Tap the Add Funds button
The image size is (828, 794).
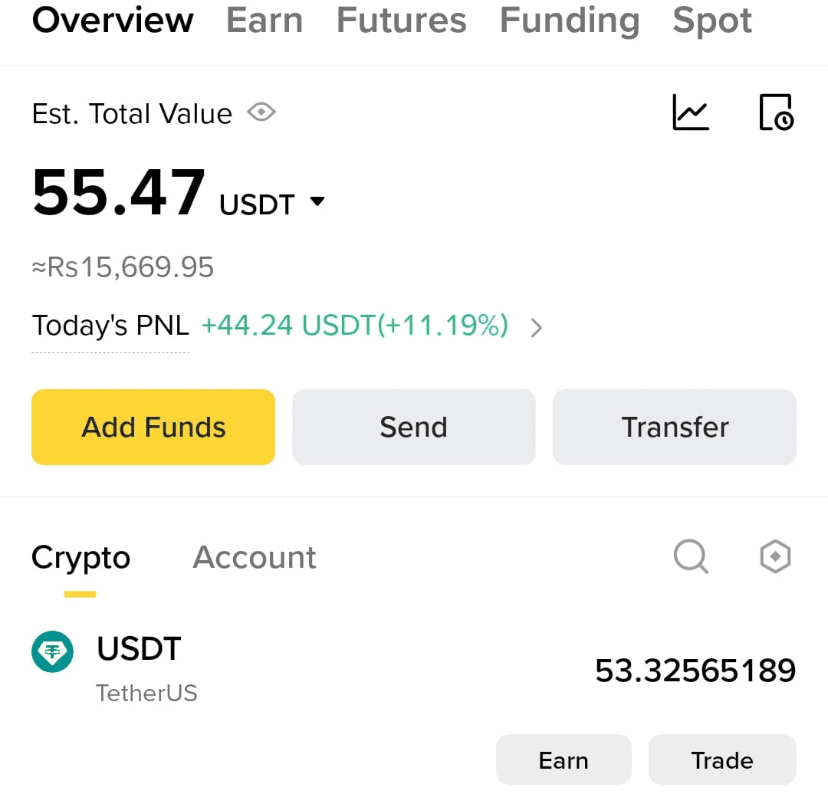pos(153,427)
